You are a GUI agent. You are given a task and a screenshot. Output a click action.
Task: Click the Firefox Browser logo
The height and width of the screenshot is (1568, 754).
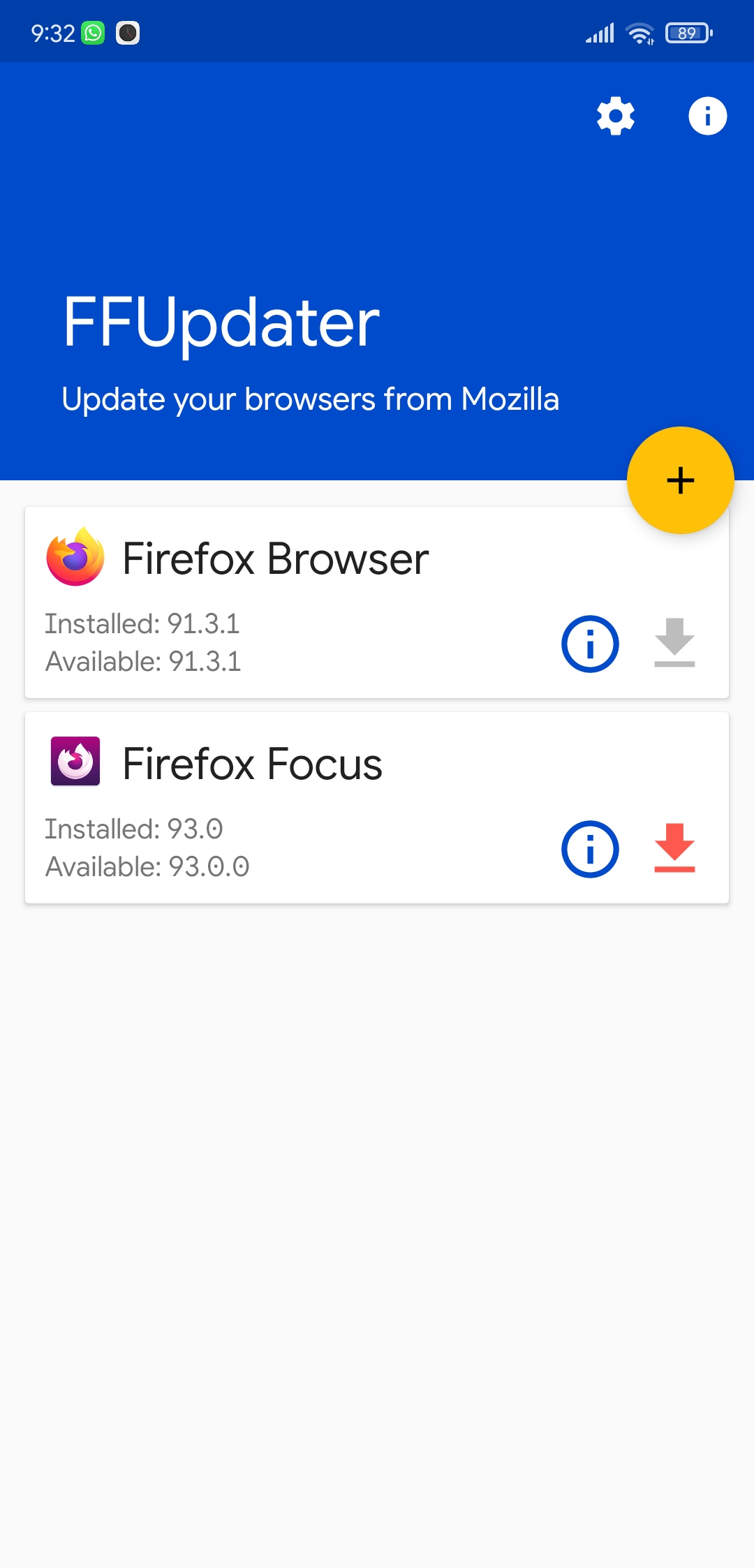[75, 556]
